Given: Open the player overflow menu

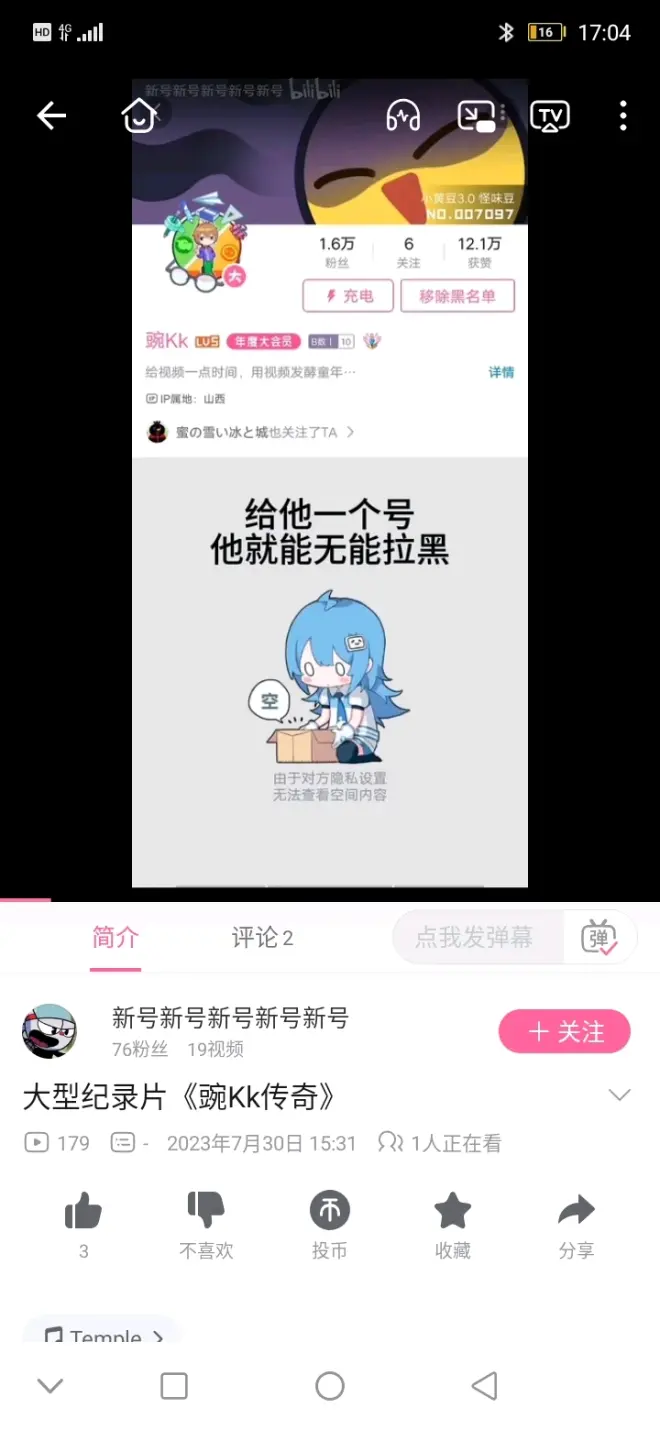Looking at the screenshot, I should point(622,116).
